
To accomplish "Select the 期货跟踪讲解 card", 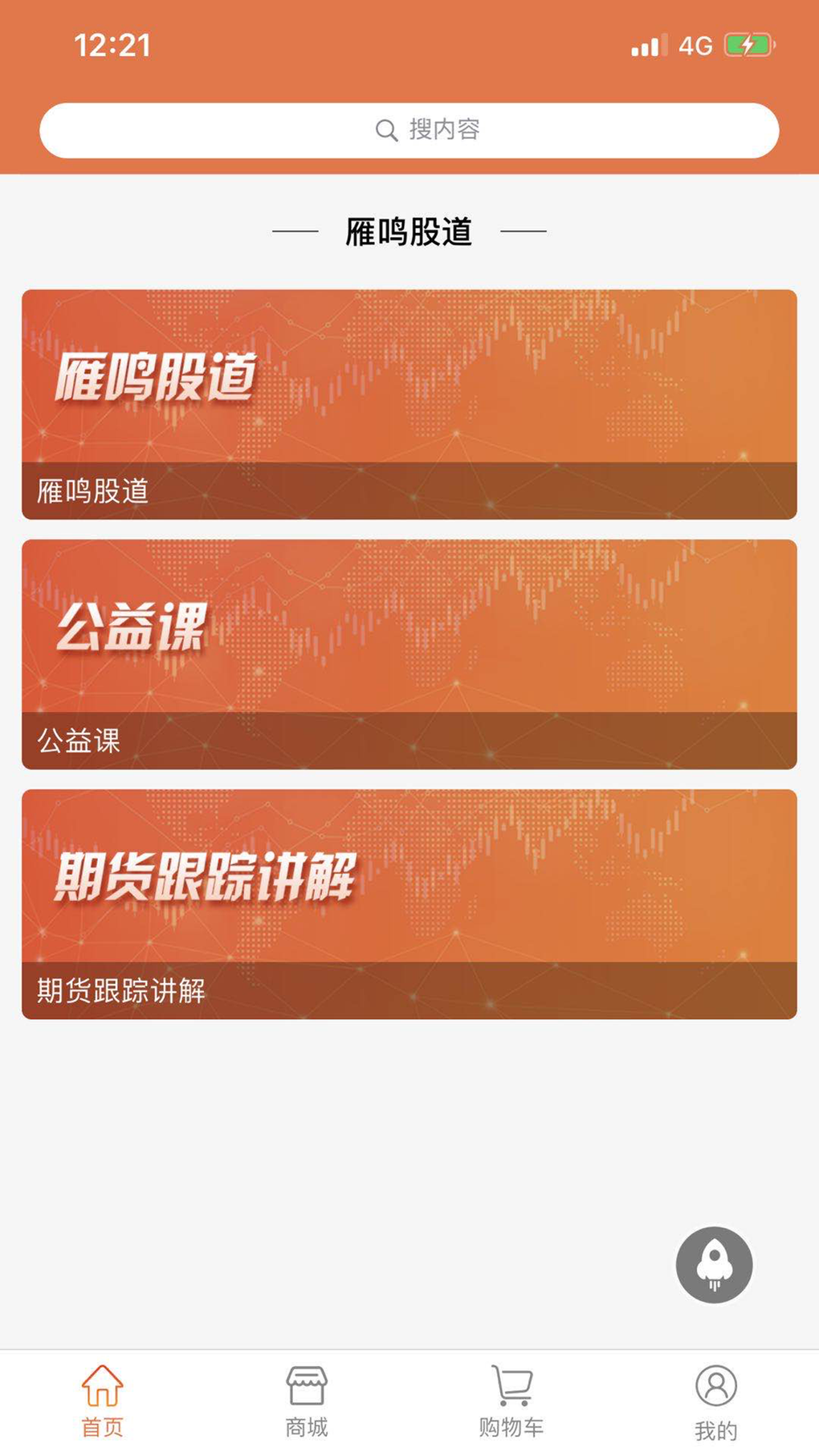I will [409, 903].
